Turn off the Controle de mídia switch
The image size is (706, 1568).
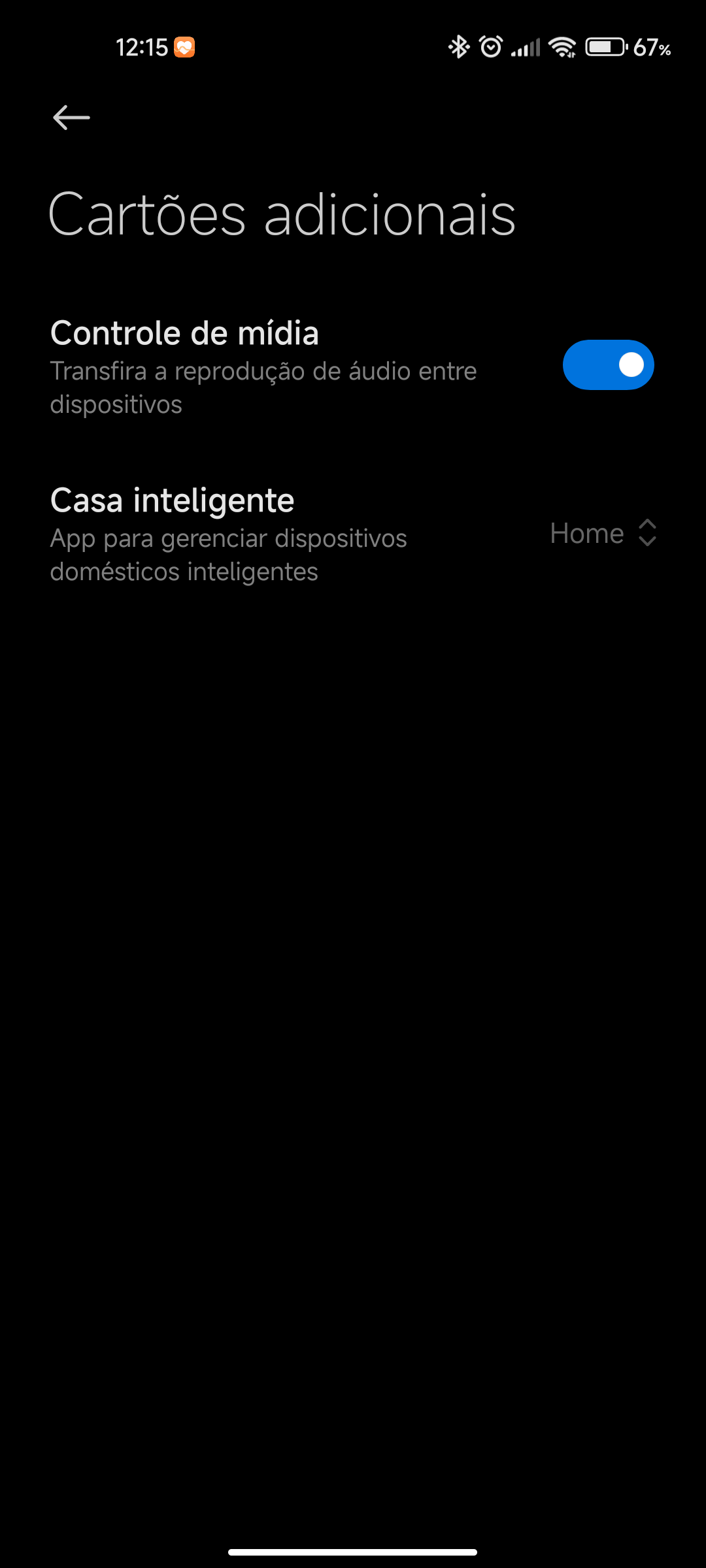[608, 365]
